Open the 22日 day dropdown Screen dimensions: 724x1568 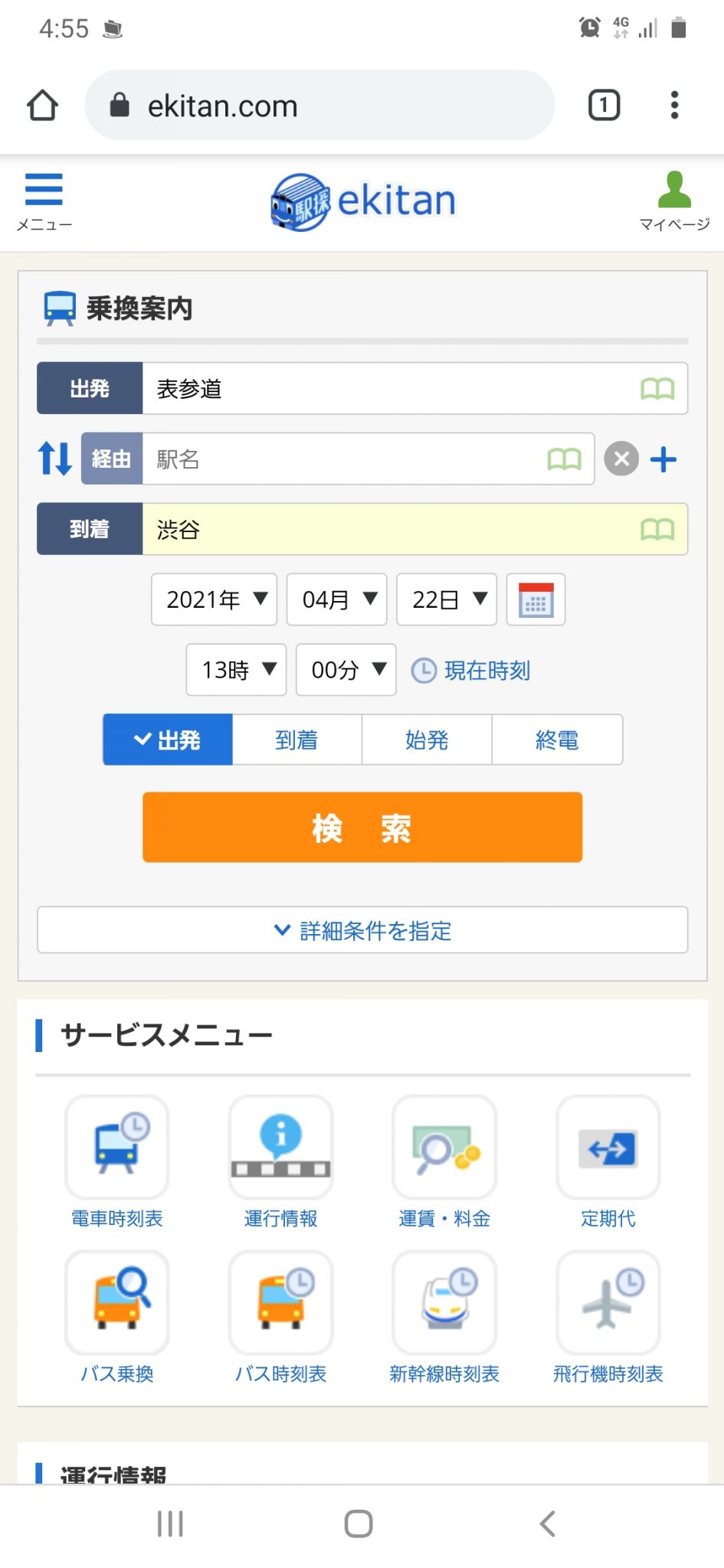coord(447,599)
